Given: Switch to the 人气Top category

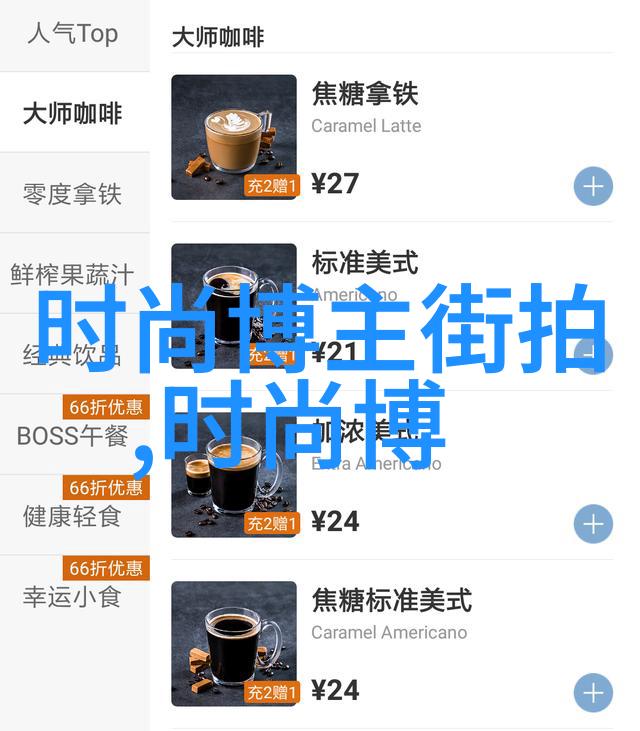Looking at the screenshot, I should (x=73, y=34).
